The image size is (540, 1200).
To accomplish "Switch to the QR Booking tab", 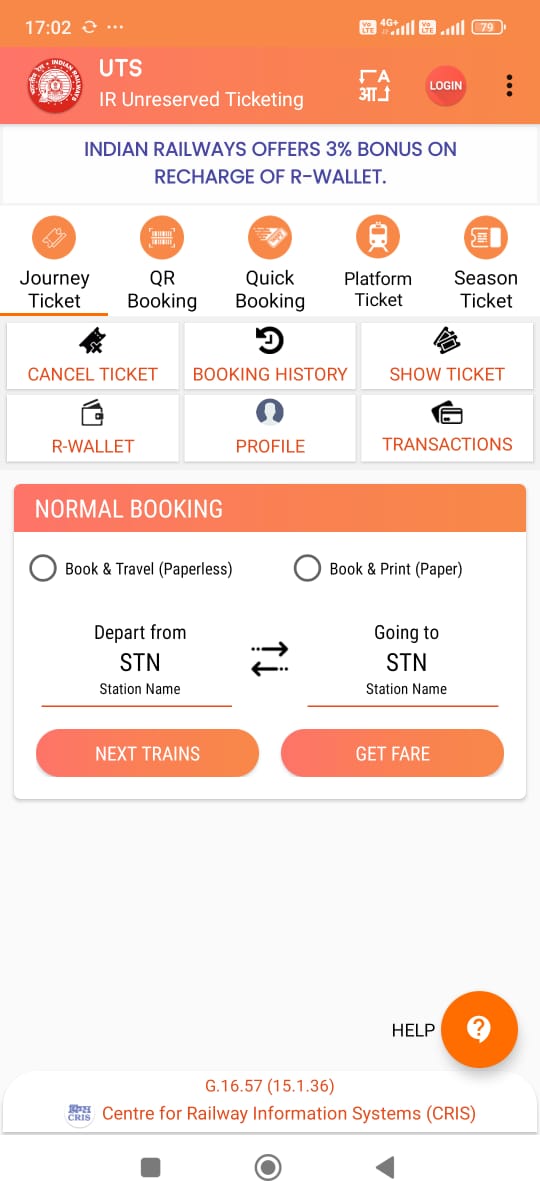I will (162, 265).
